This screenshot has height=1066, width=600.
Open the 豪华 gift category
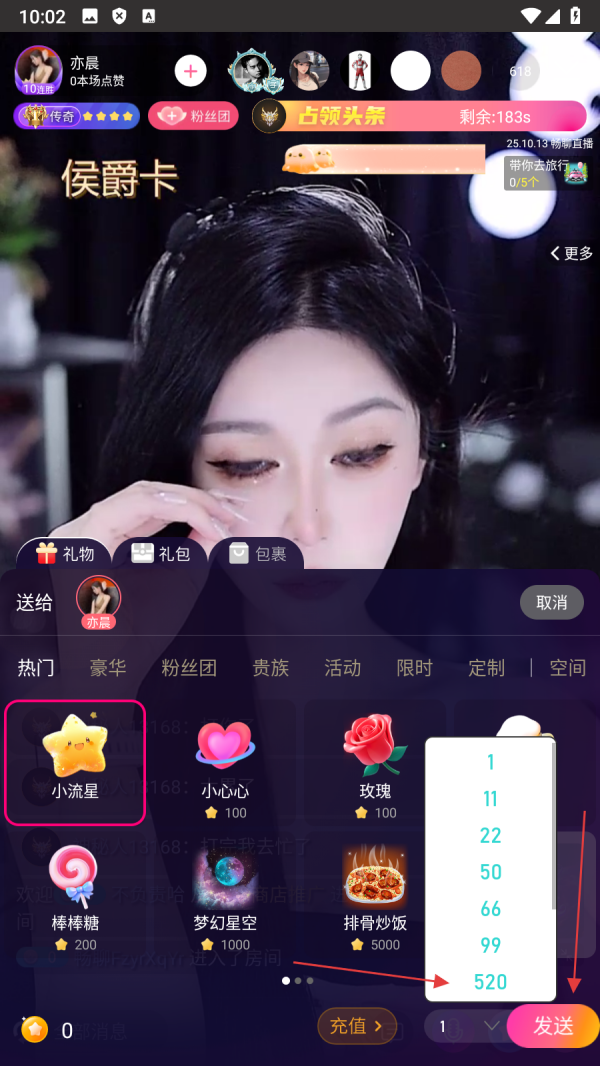pos(108,668)
